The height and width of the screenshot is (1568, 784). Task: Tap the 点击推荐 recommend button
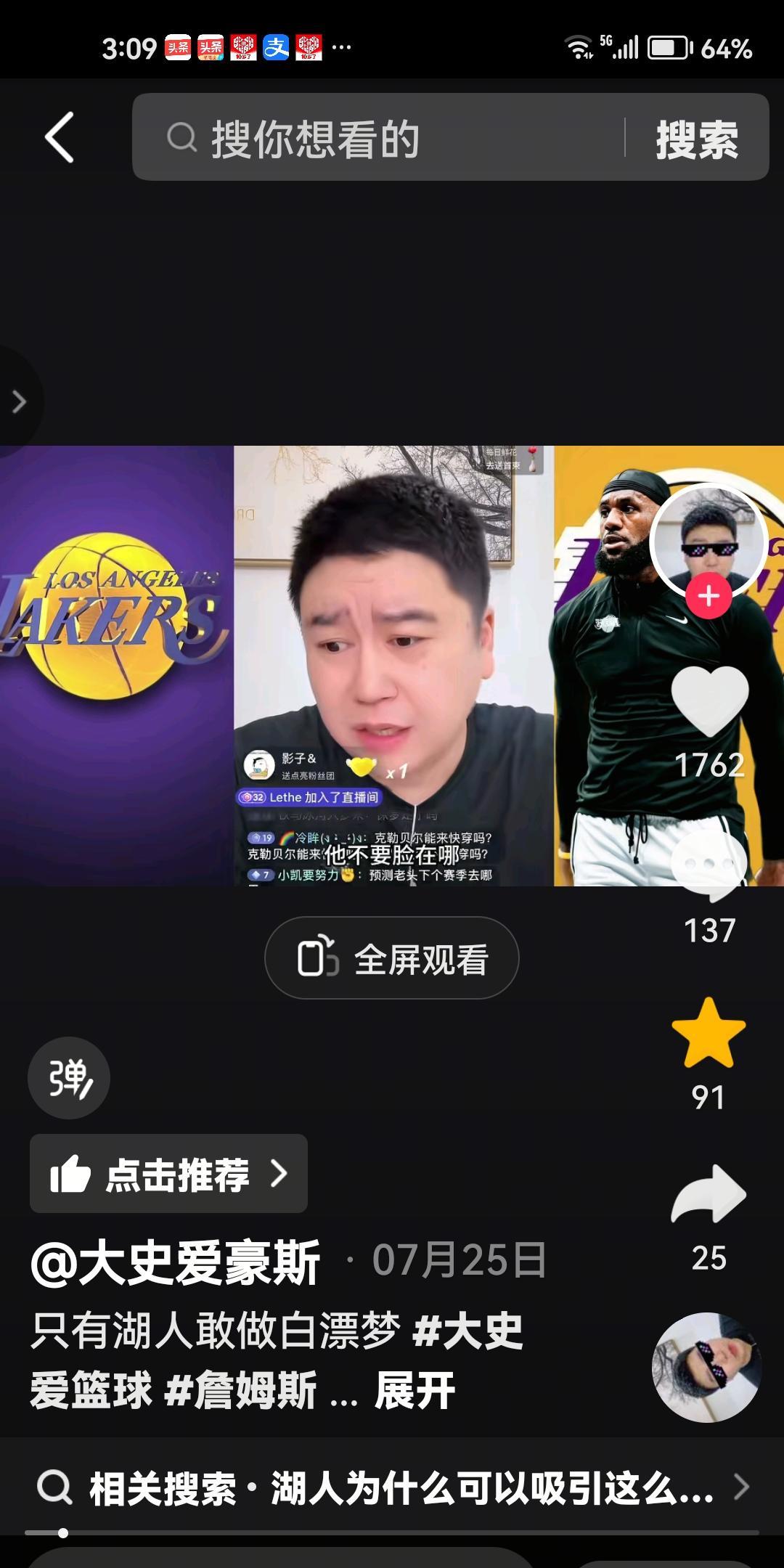coord(168,1174)
